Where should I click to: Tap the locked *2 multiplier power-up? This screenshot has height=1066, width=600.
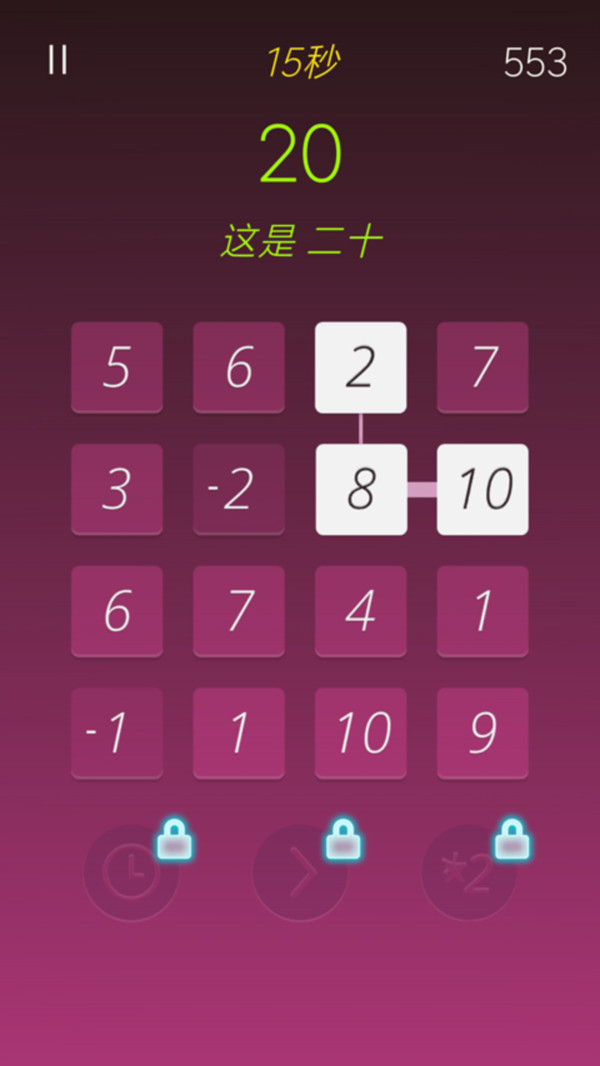[469, 872]
